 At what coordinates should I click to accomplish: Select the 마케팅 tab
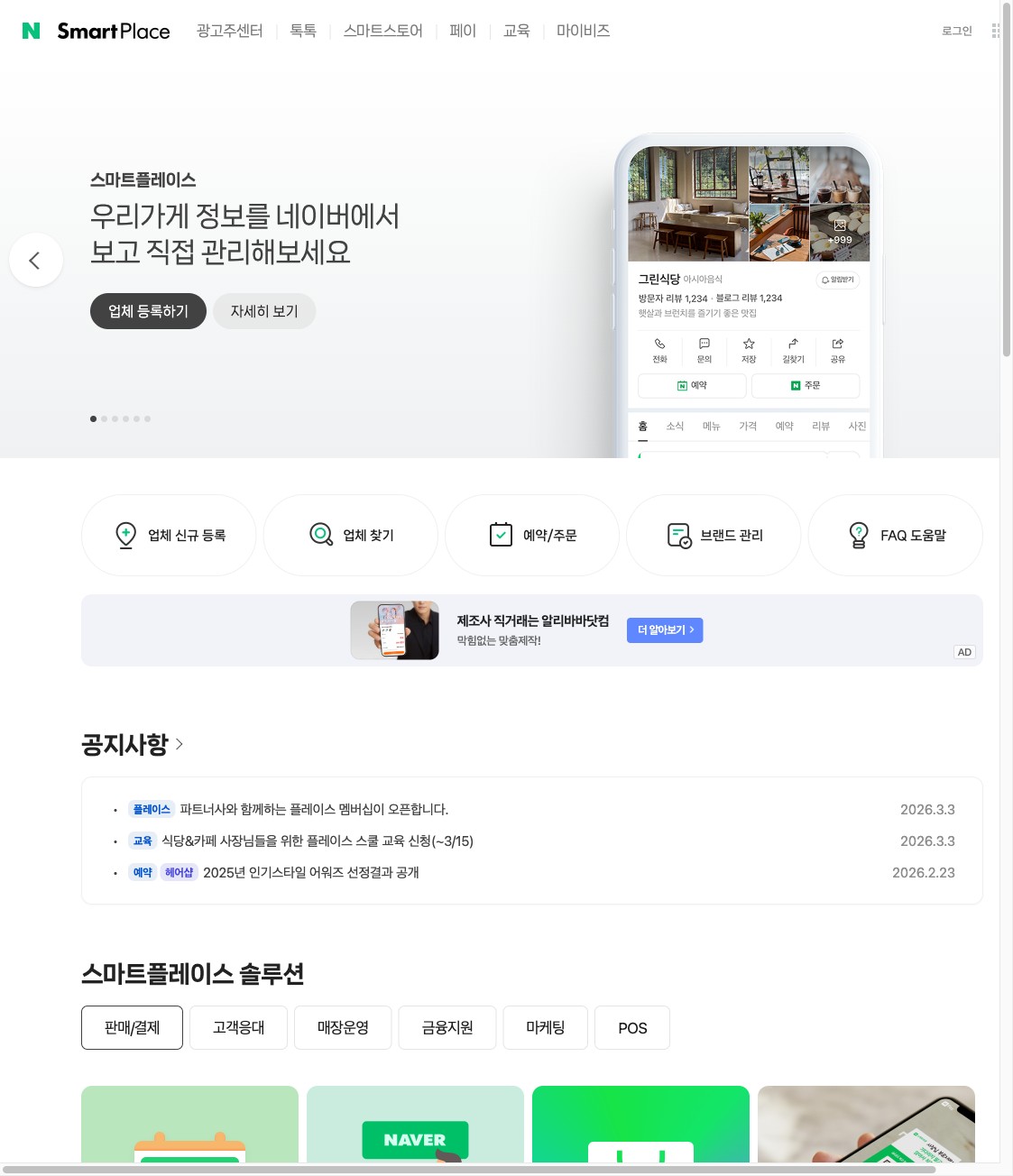click(545, 1028)
